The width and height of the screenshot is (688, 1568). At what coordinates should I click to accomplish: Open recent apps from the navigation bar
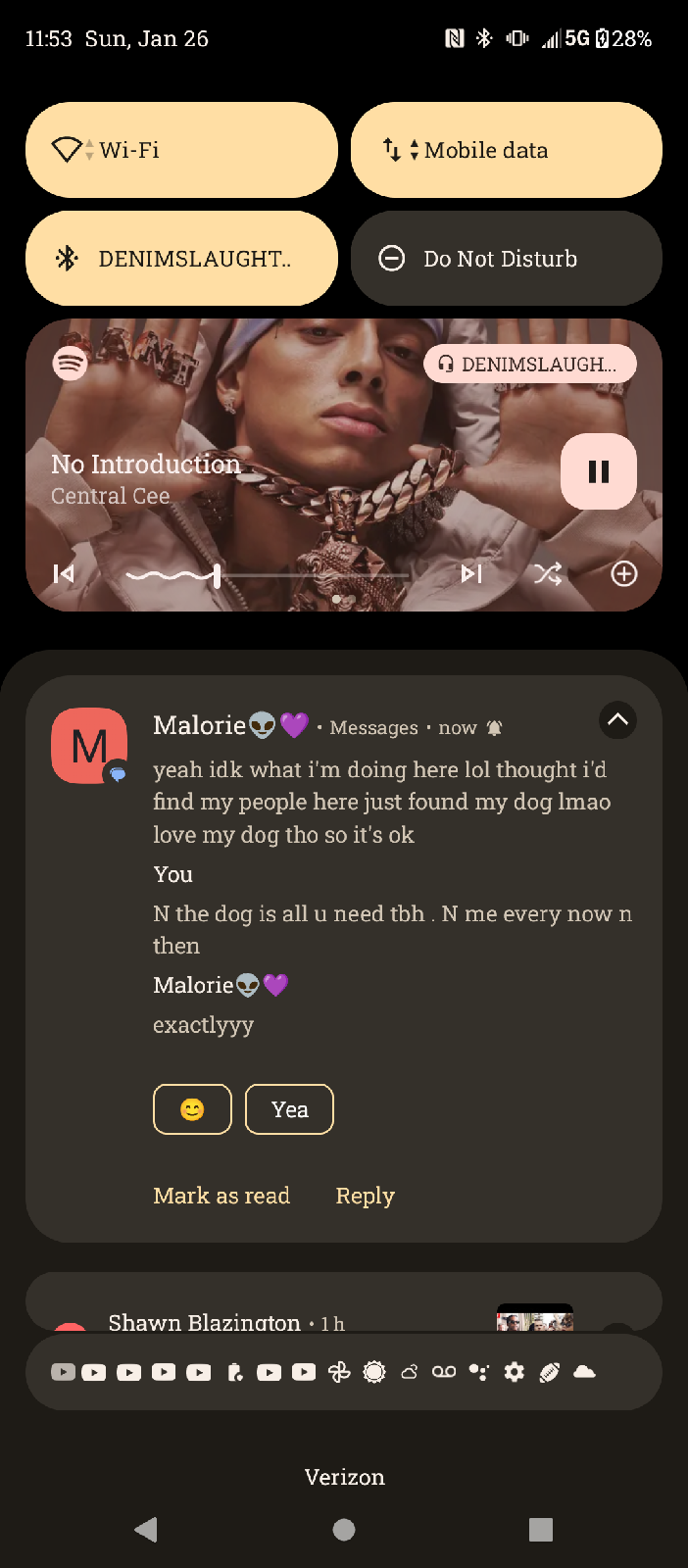(541, 1530)
